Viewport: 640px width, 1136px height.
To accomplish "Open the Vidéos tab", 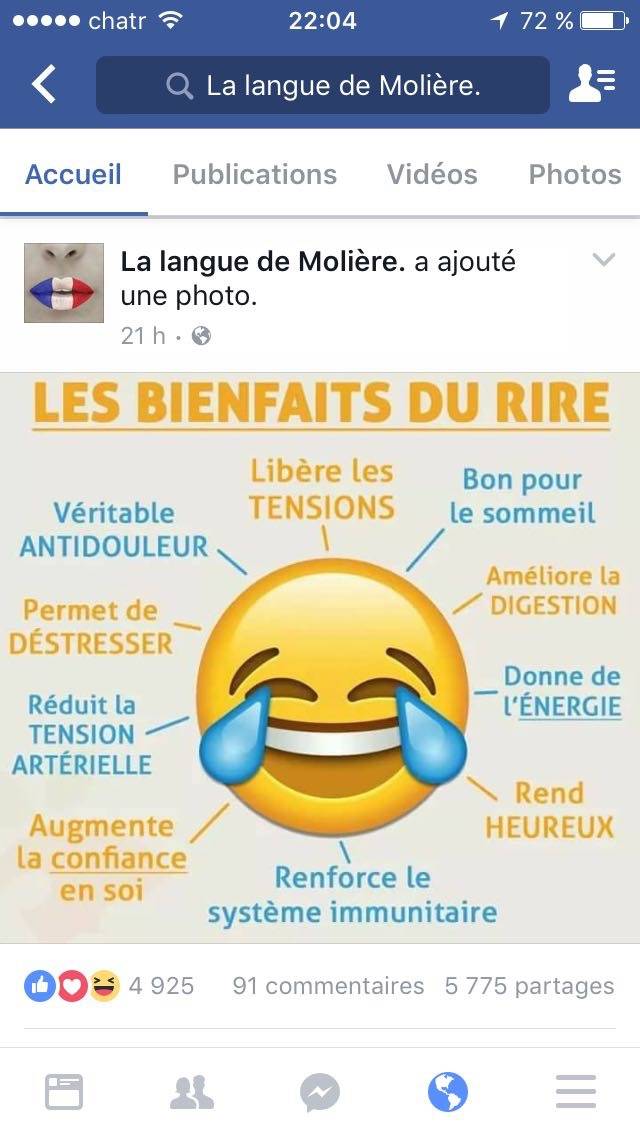I will [432, 175].
